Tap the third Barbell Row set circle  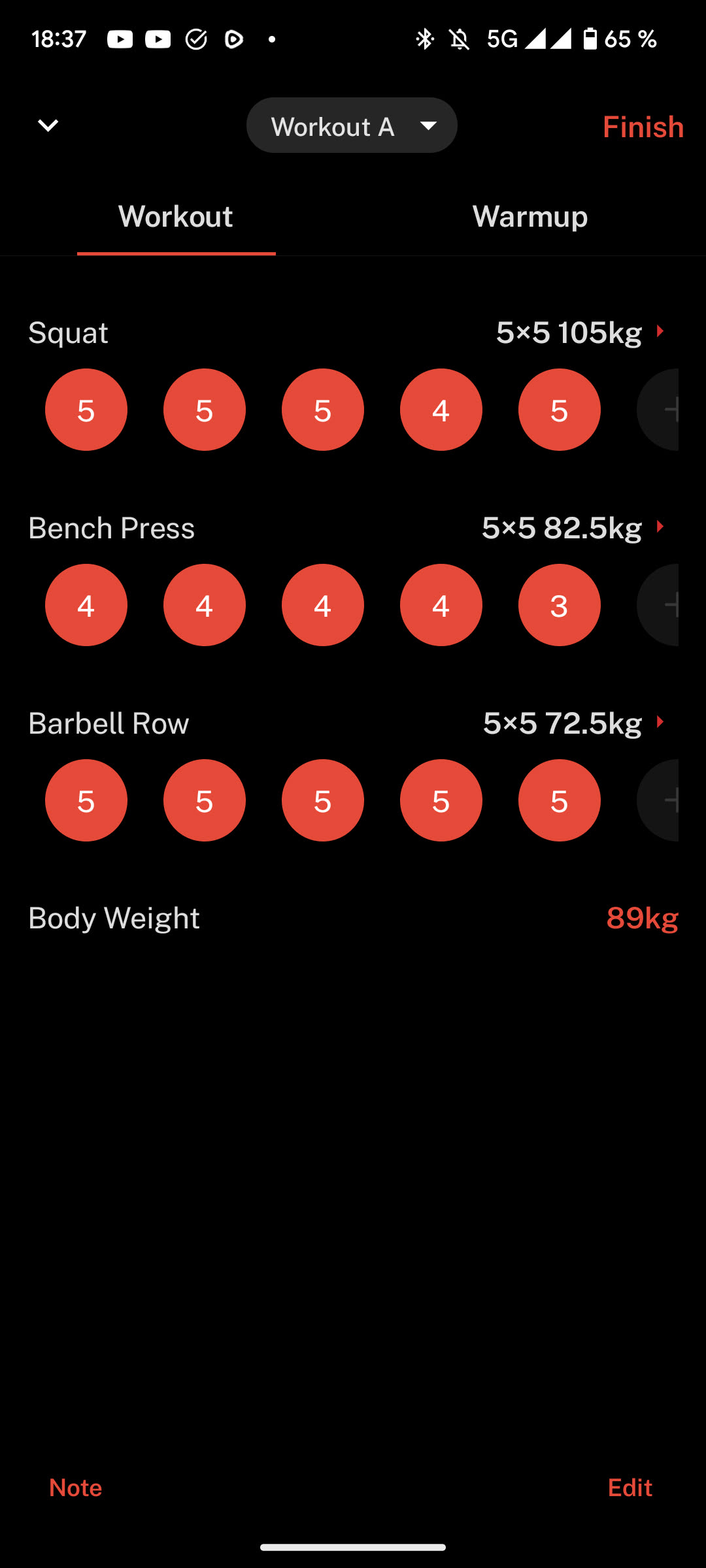323,800
